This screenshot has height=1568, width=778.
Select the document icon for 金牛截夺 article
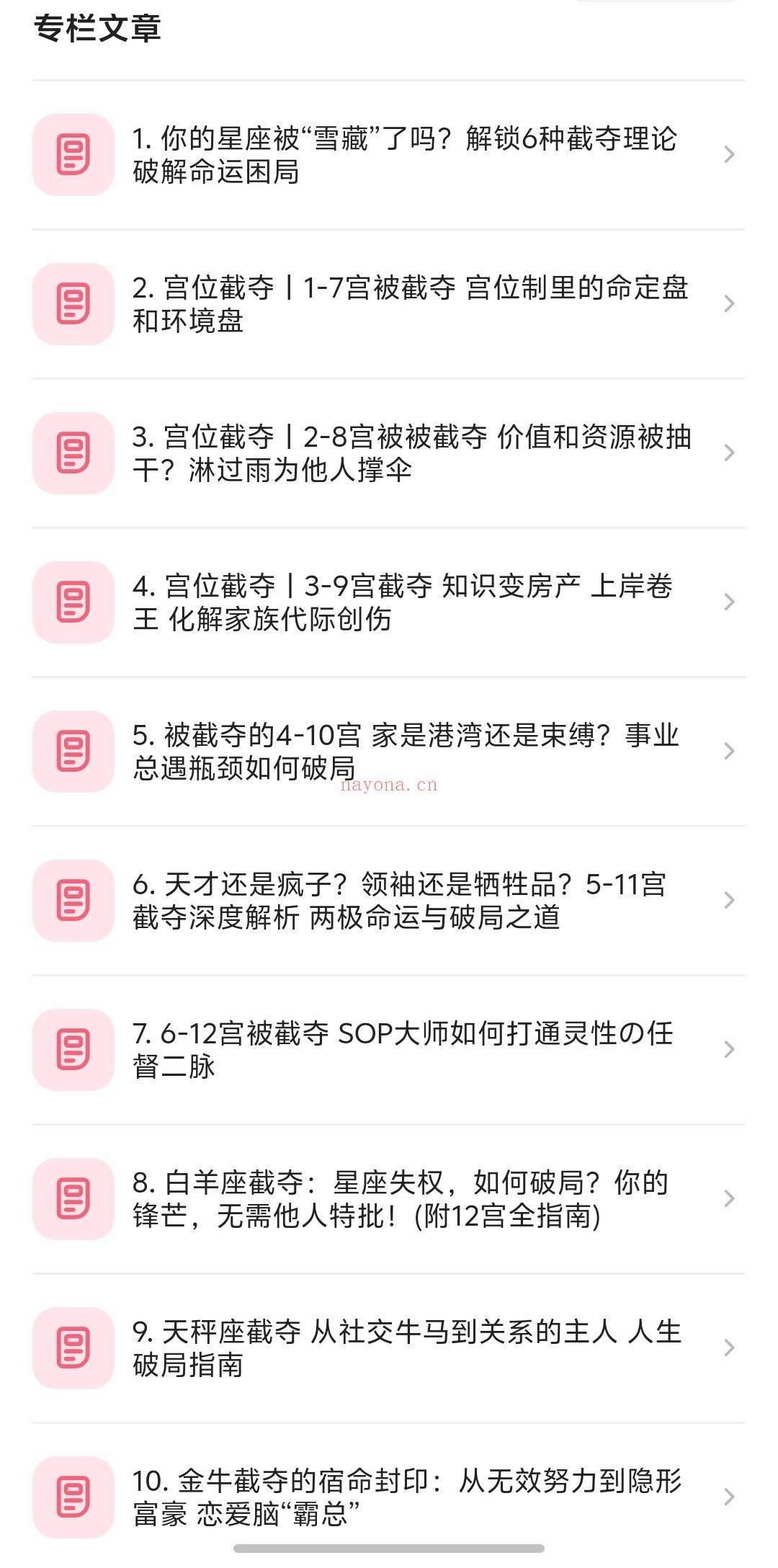click(x=74, y=1498)
